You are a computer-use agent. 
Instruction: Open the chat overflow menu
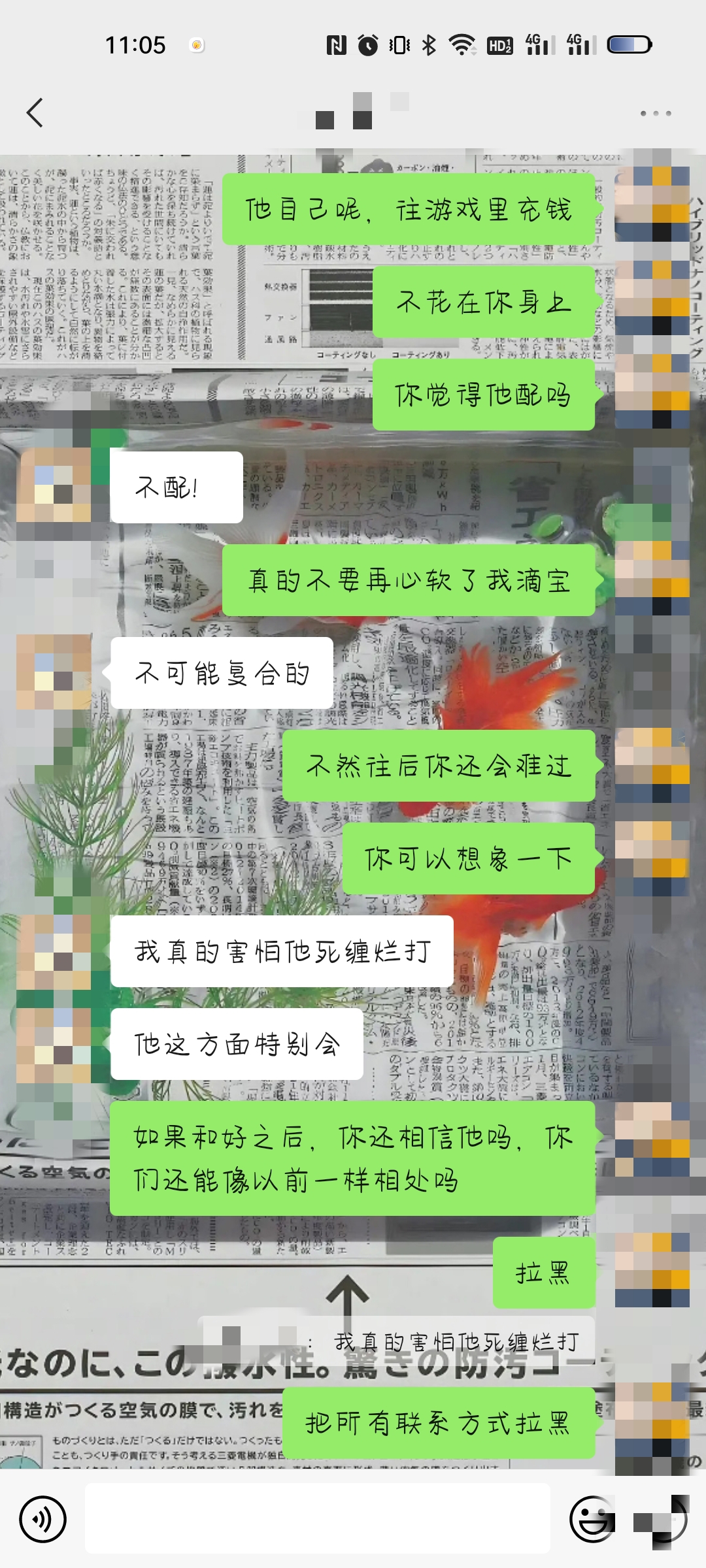655,113
